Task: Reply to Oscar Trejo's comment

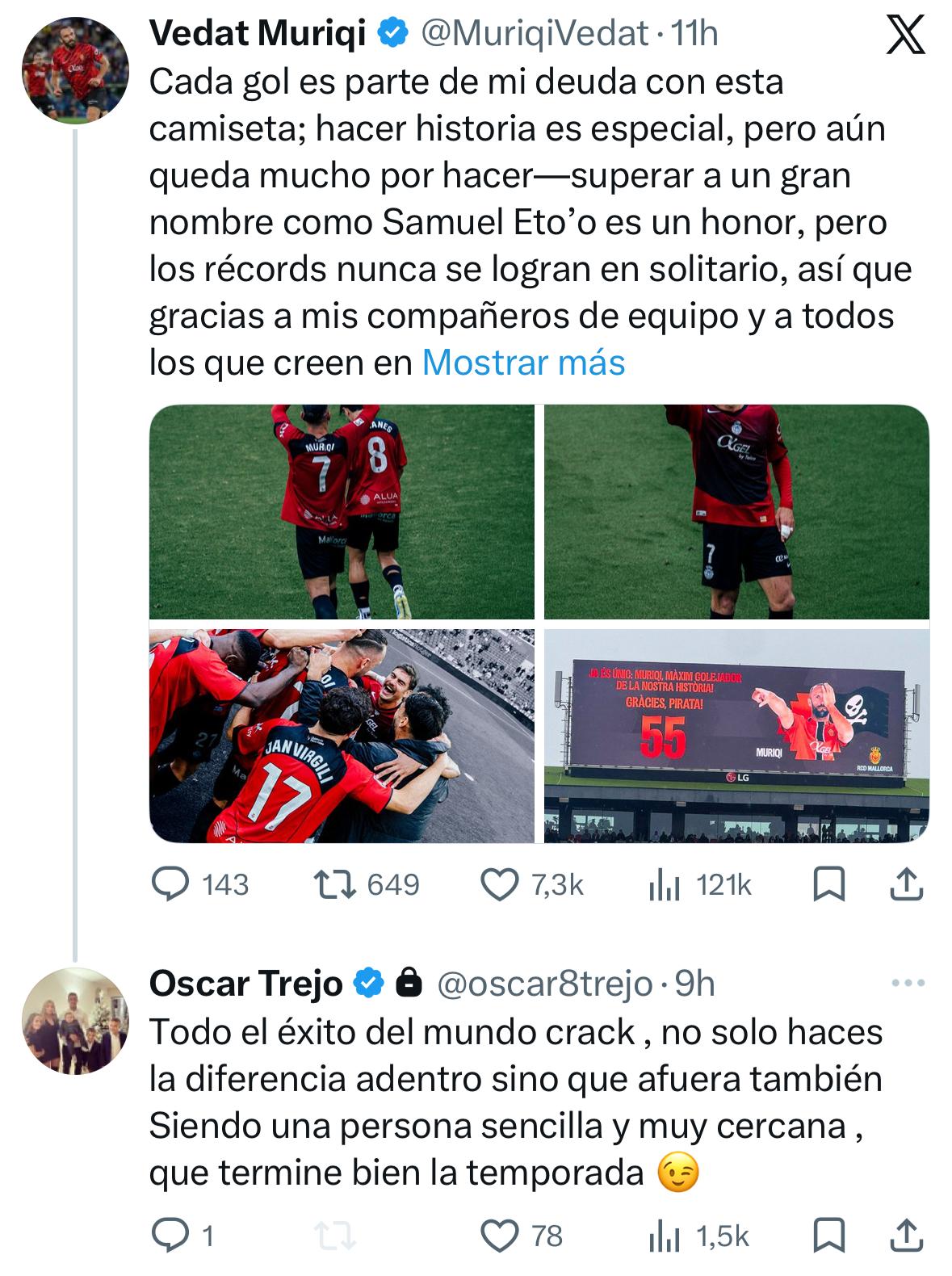Action: pos(170,1236)
